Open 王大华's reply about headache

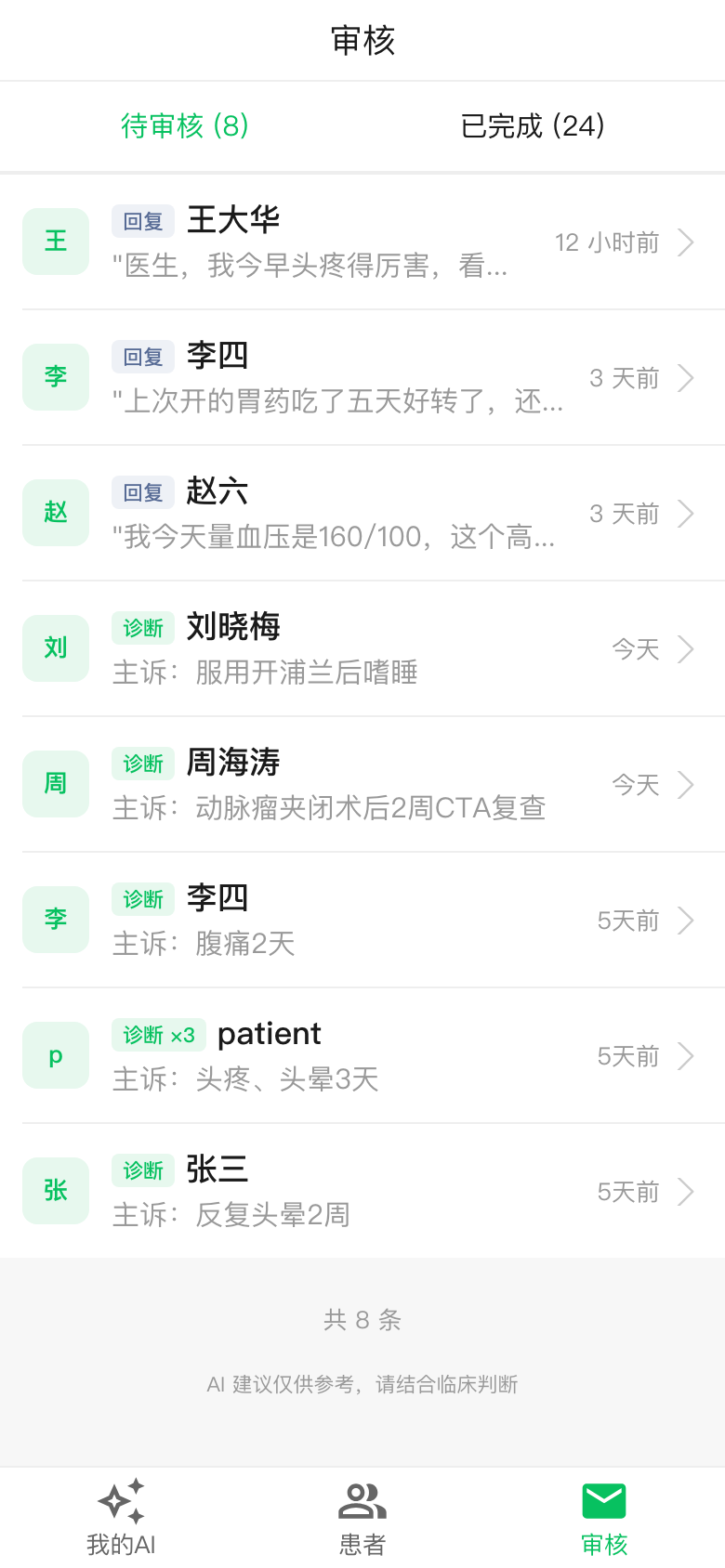coord(362,242)
